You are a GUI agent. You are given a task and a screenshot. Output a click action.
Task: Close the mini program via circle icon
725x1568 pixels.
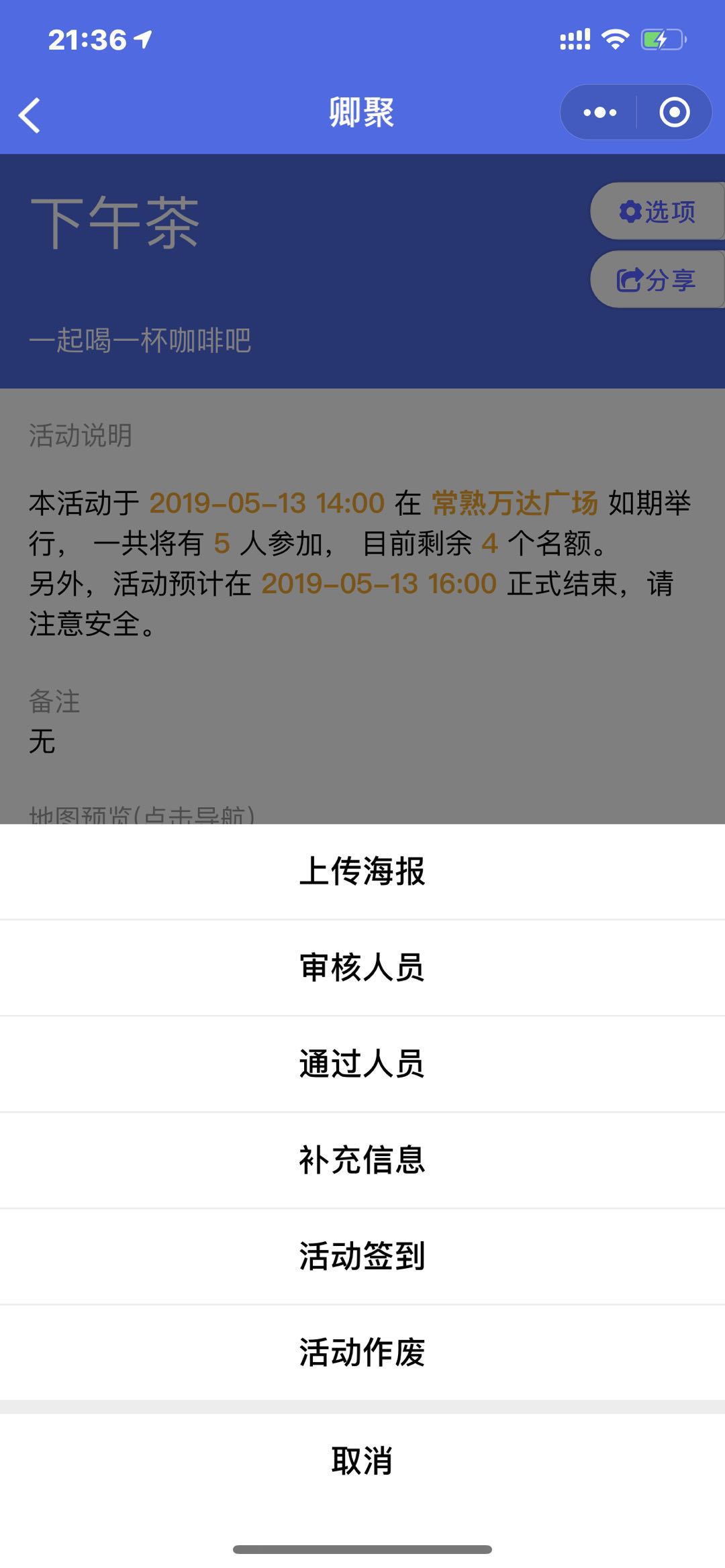674,112
